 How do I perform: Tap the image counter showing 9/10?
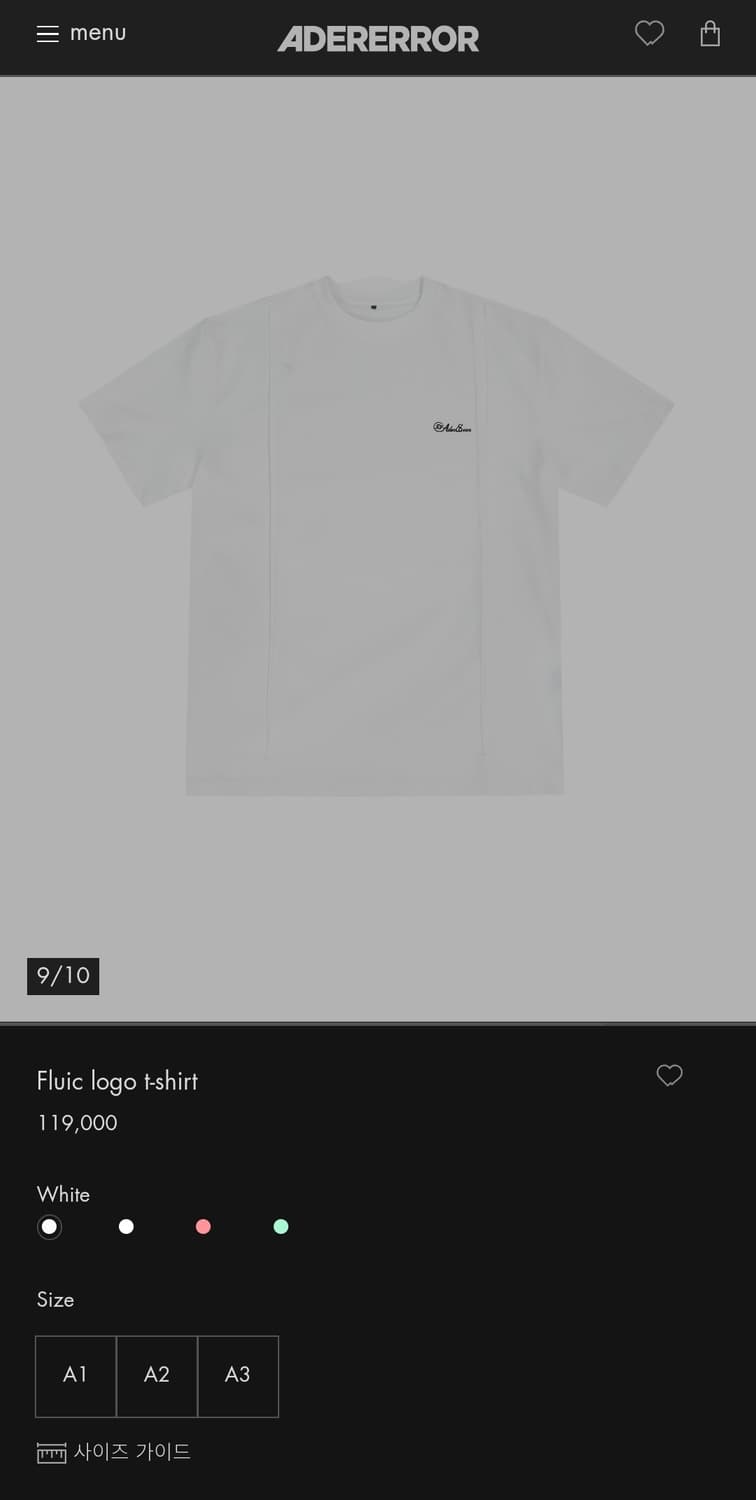(x=62, y=975)
